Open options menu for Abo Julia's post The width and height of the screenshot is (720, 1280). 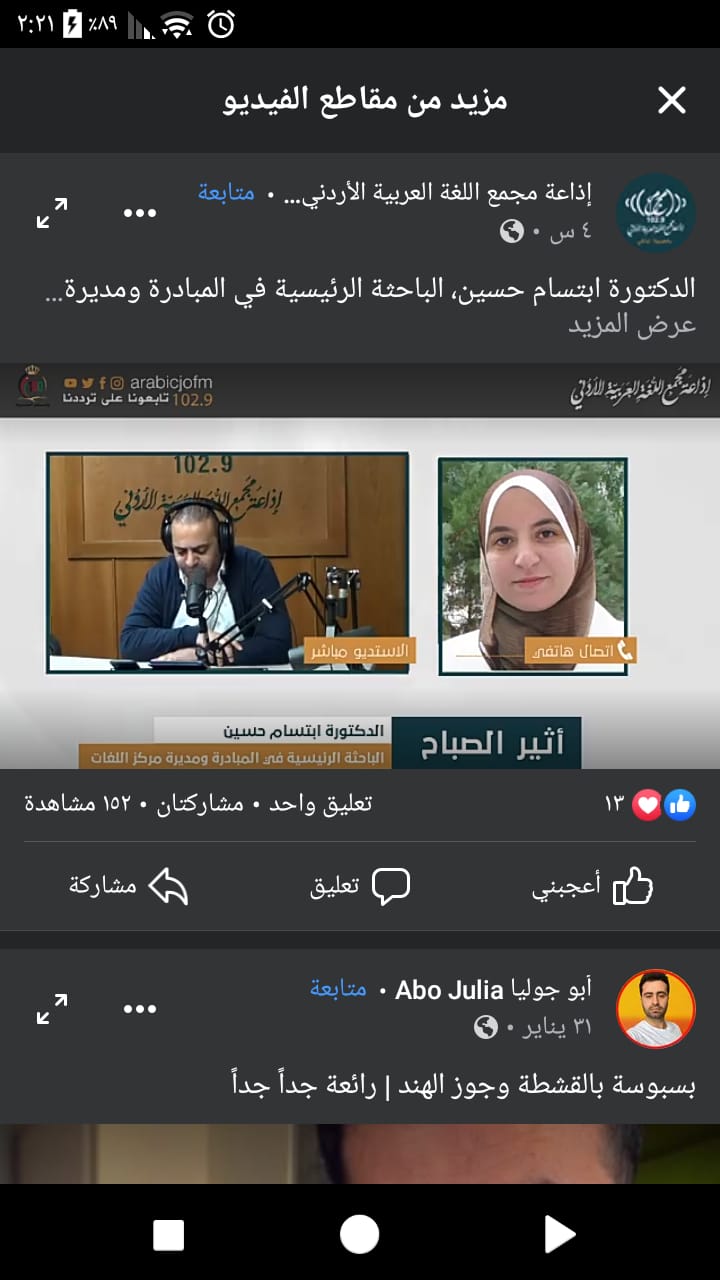coord(140,1010)
